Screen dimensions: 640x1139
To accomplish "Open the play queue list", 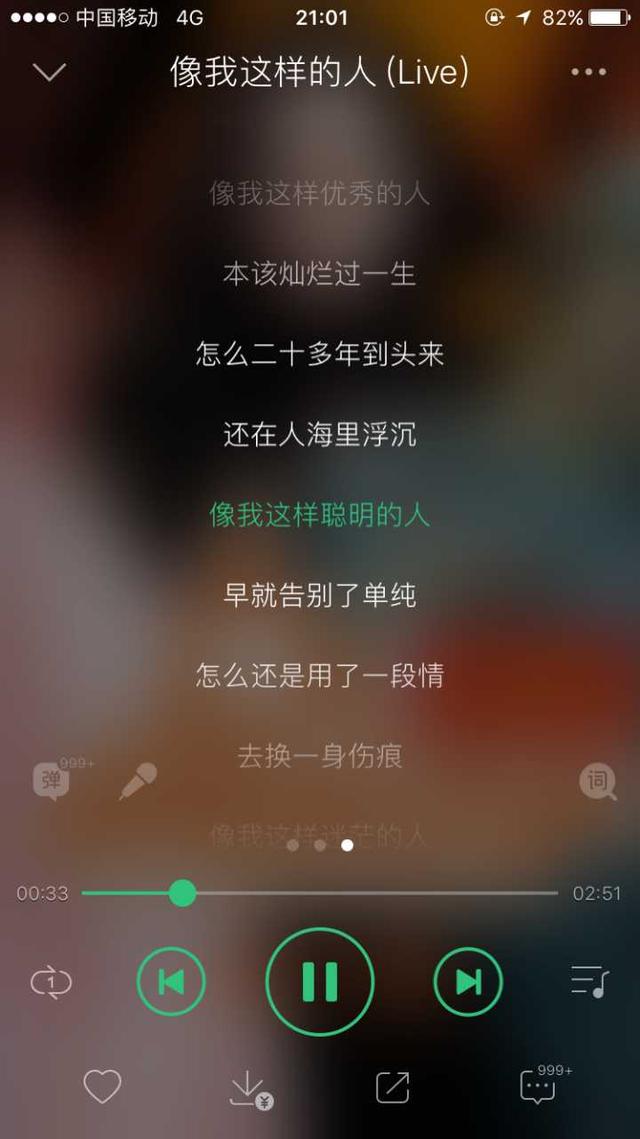I will point(589,981).
